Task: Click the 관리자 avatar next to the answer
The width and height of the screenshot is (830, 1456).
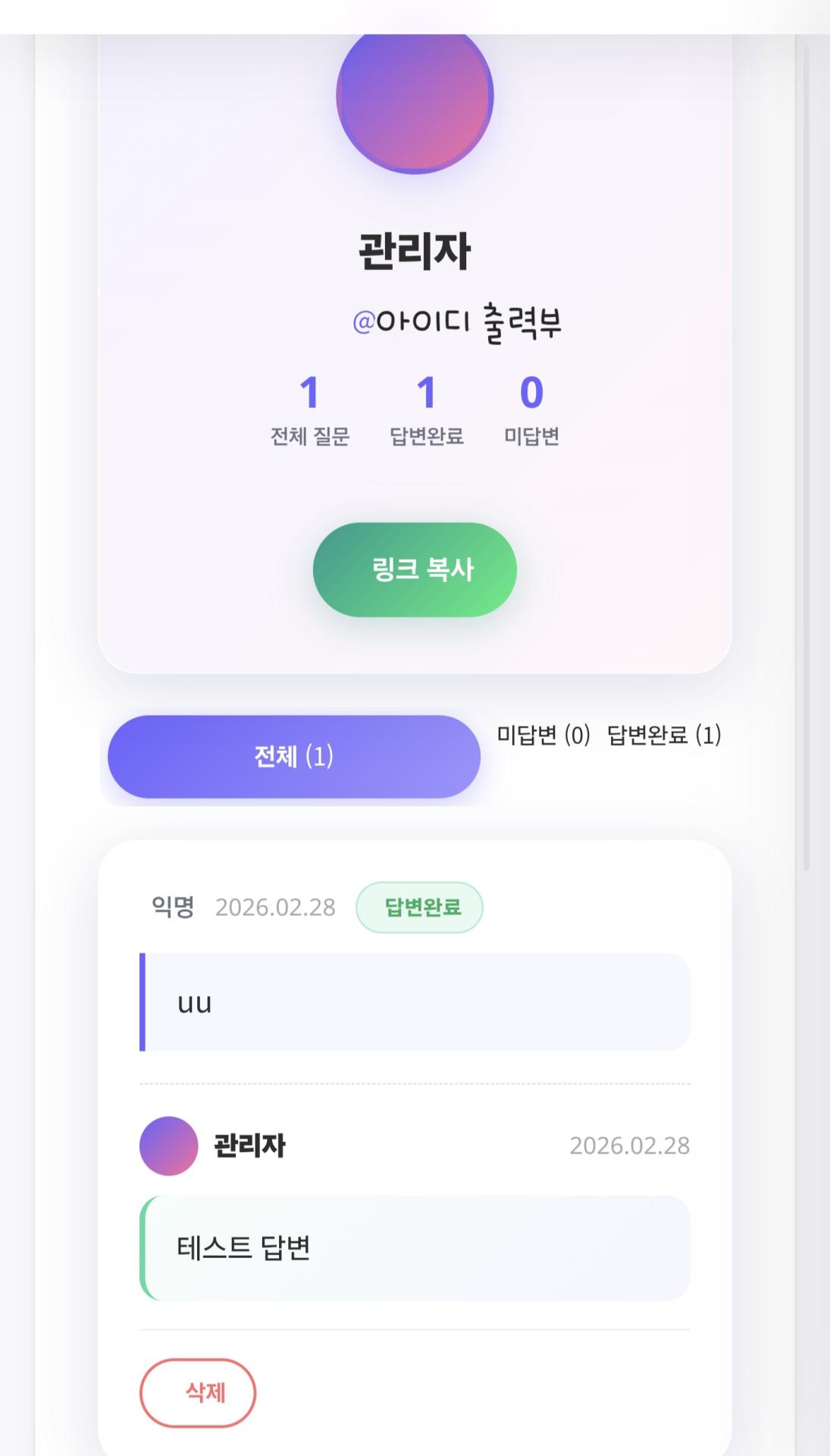Action: (x=170, y=1146)
